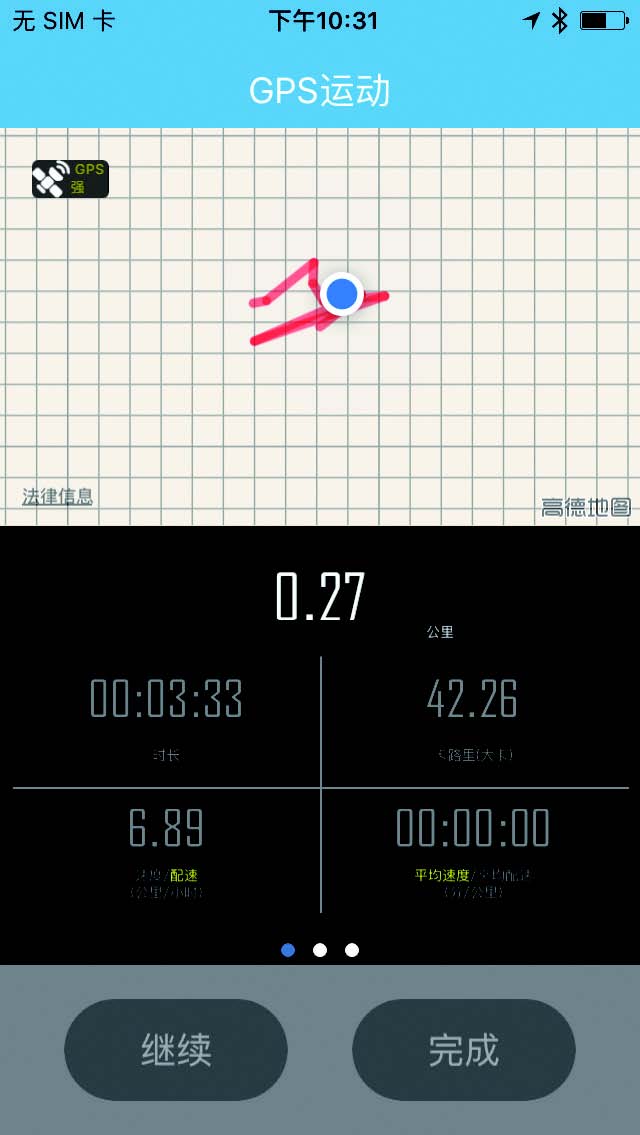Tap the page indicator dots
Screen dimensions: 640x1135
[x=320, y=950]
